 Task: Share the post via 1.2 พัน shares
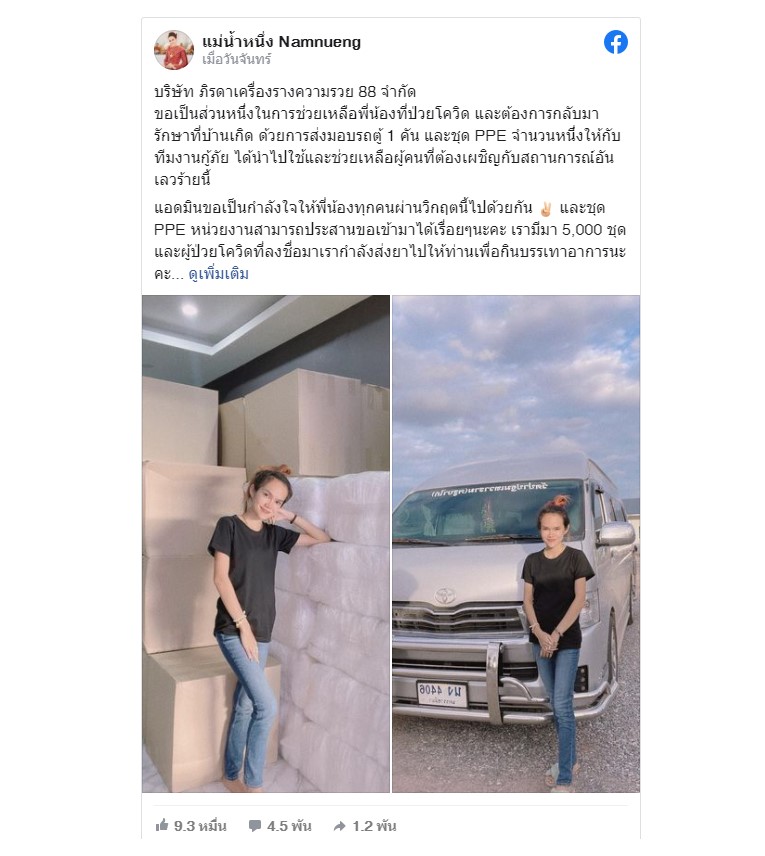click(364, 826)
